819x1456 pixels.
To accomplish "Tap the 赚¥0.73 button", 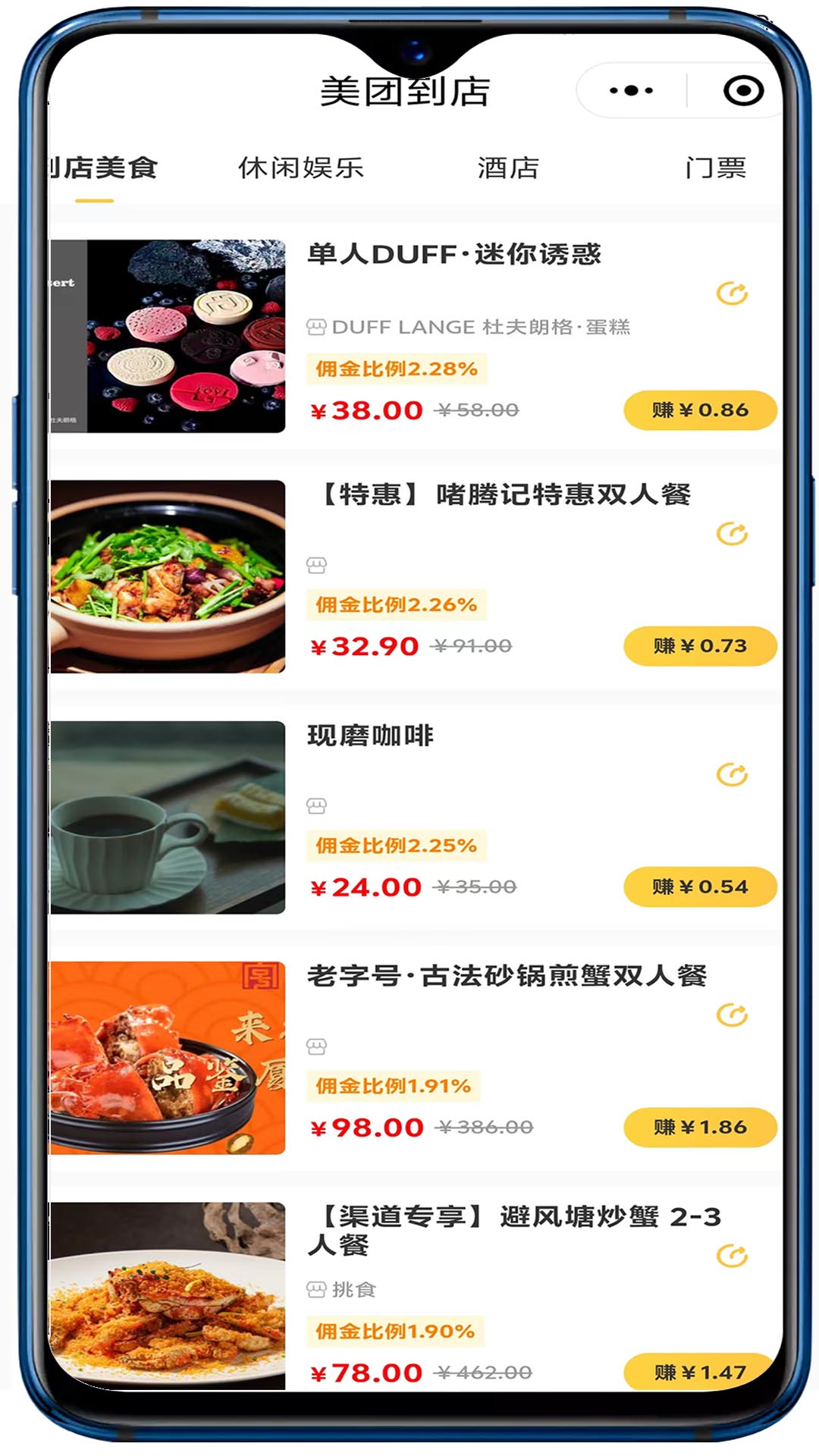I will point(699,646).
